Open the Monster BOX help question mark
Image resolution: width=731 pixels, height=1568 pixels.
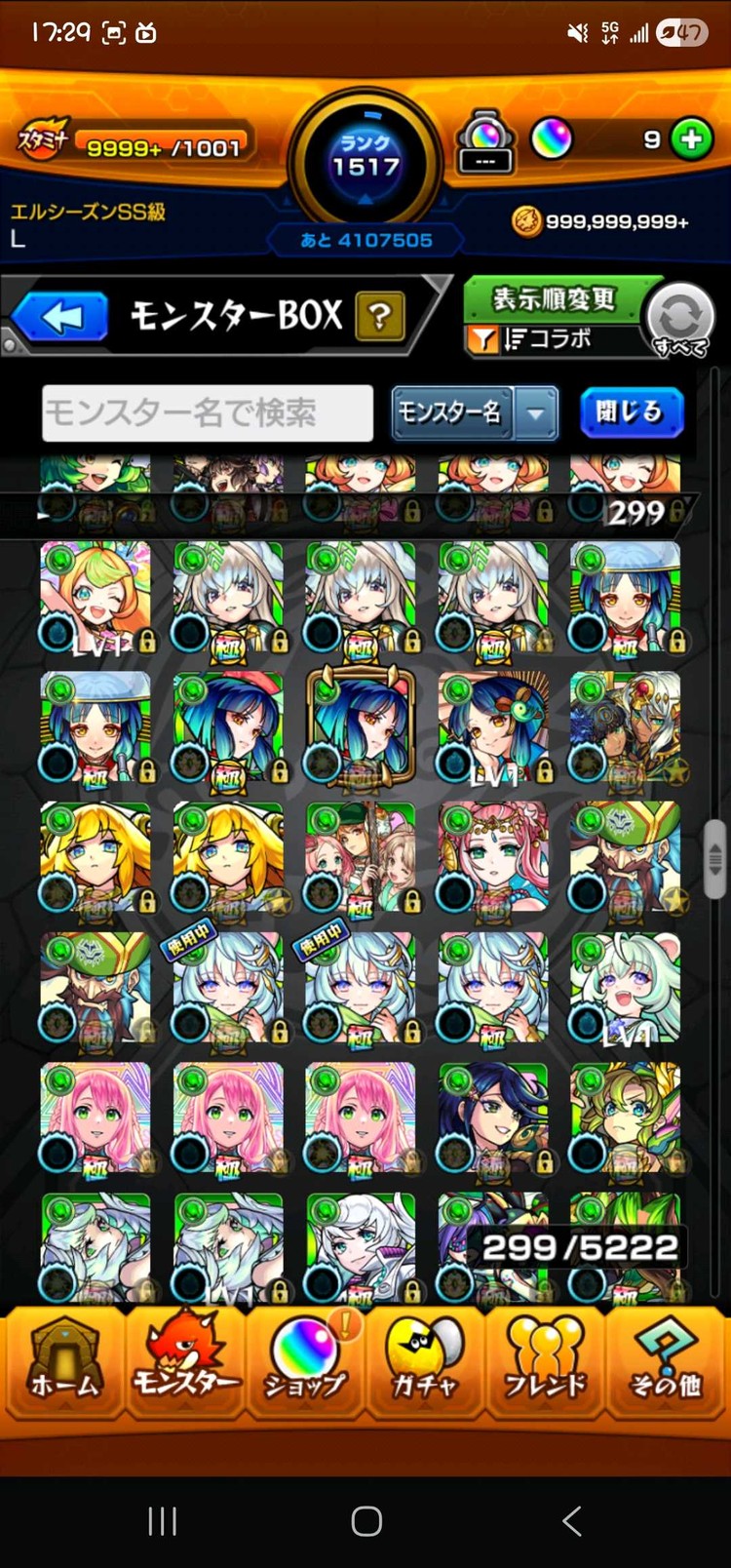coord(381,317)
